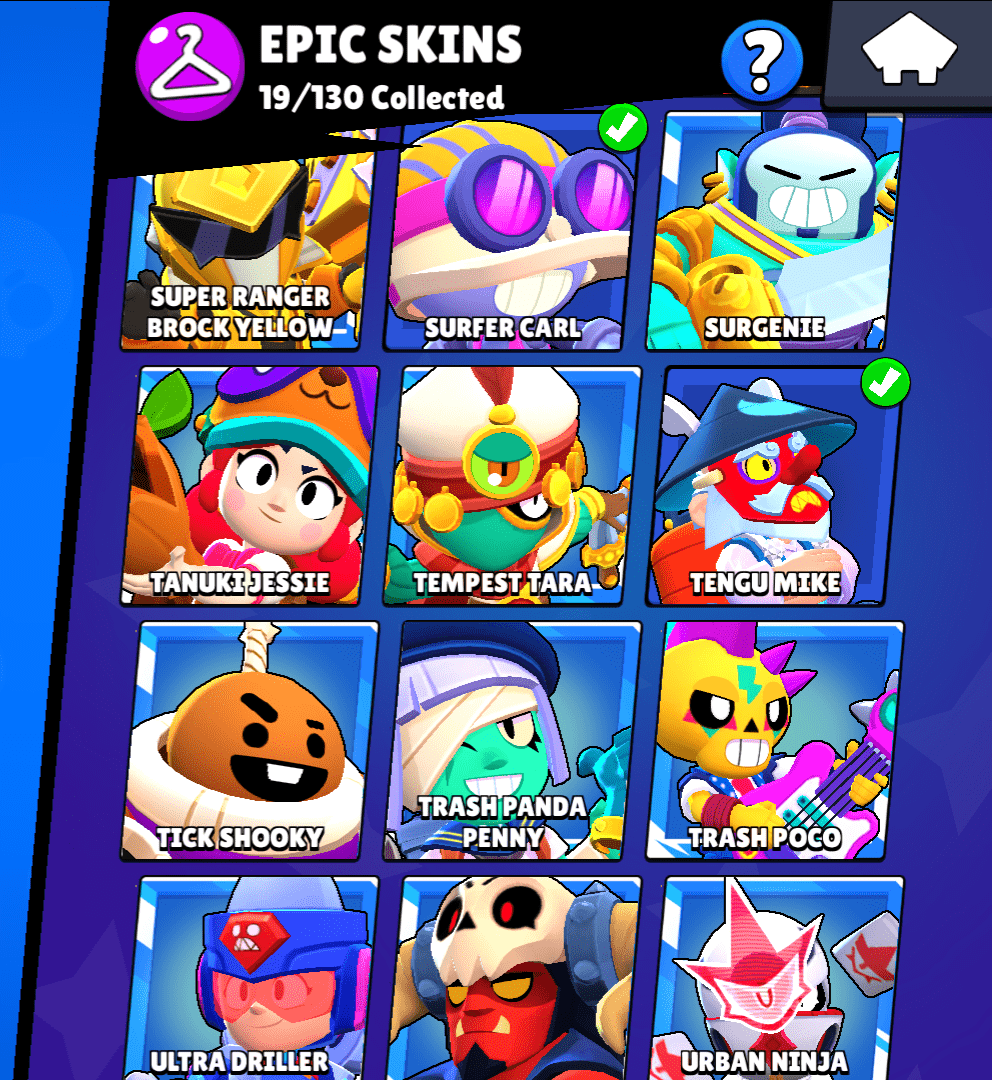Open the Tanuki Jessie skin card
This screenshot has height=1080, width=992.
(x=252, y=486)
